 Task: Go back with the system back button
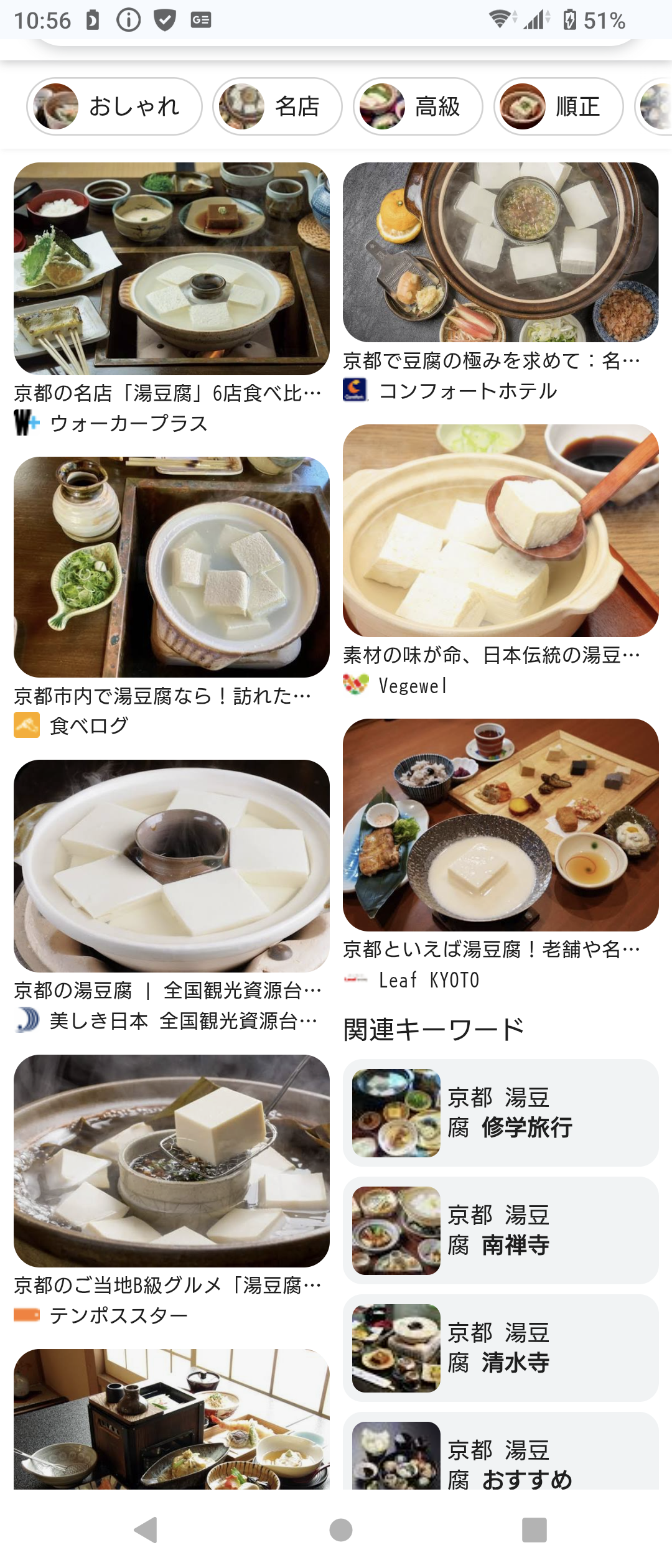tap(146, 1530)
